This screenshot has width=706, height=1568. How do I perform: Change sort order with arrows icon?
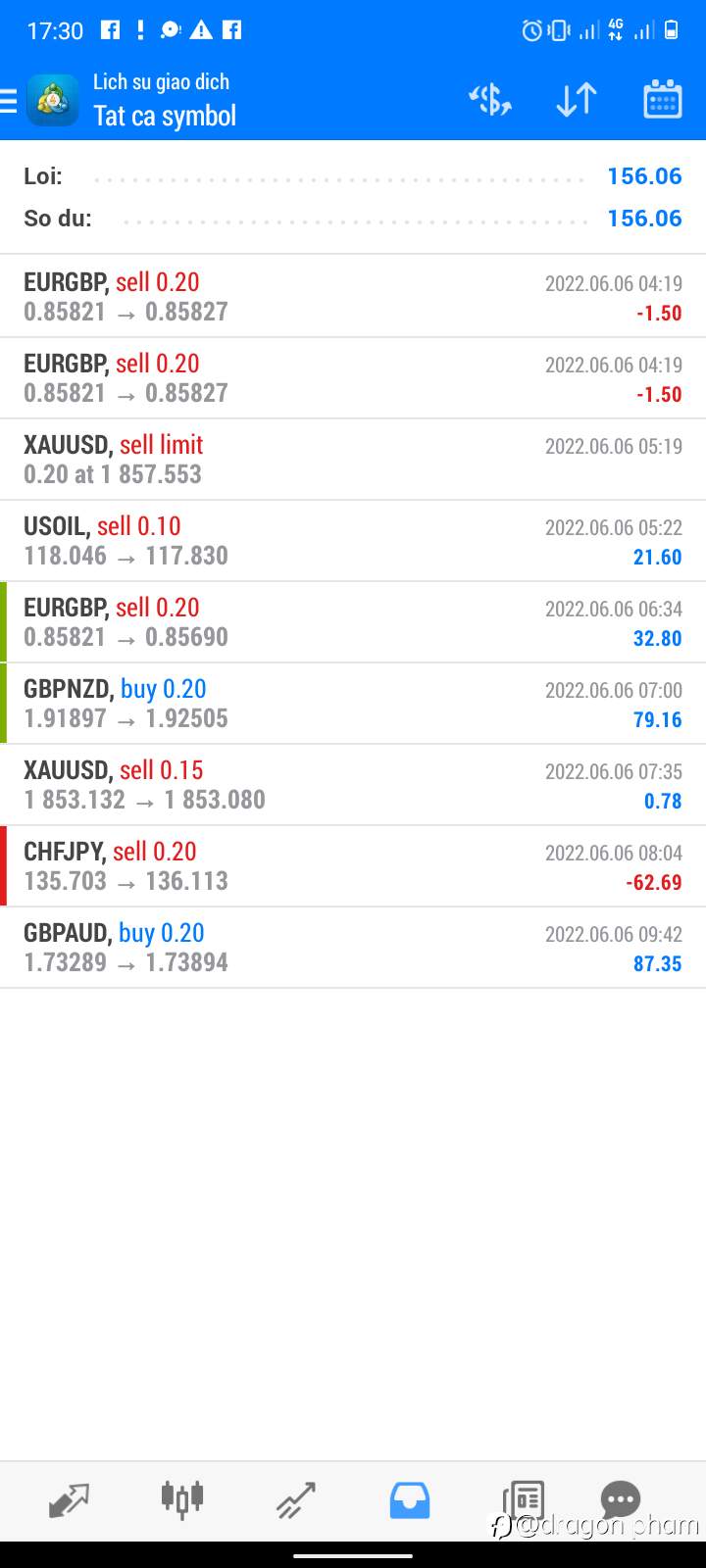point(577,100)
